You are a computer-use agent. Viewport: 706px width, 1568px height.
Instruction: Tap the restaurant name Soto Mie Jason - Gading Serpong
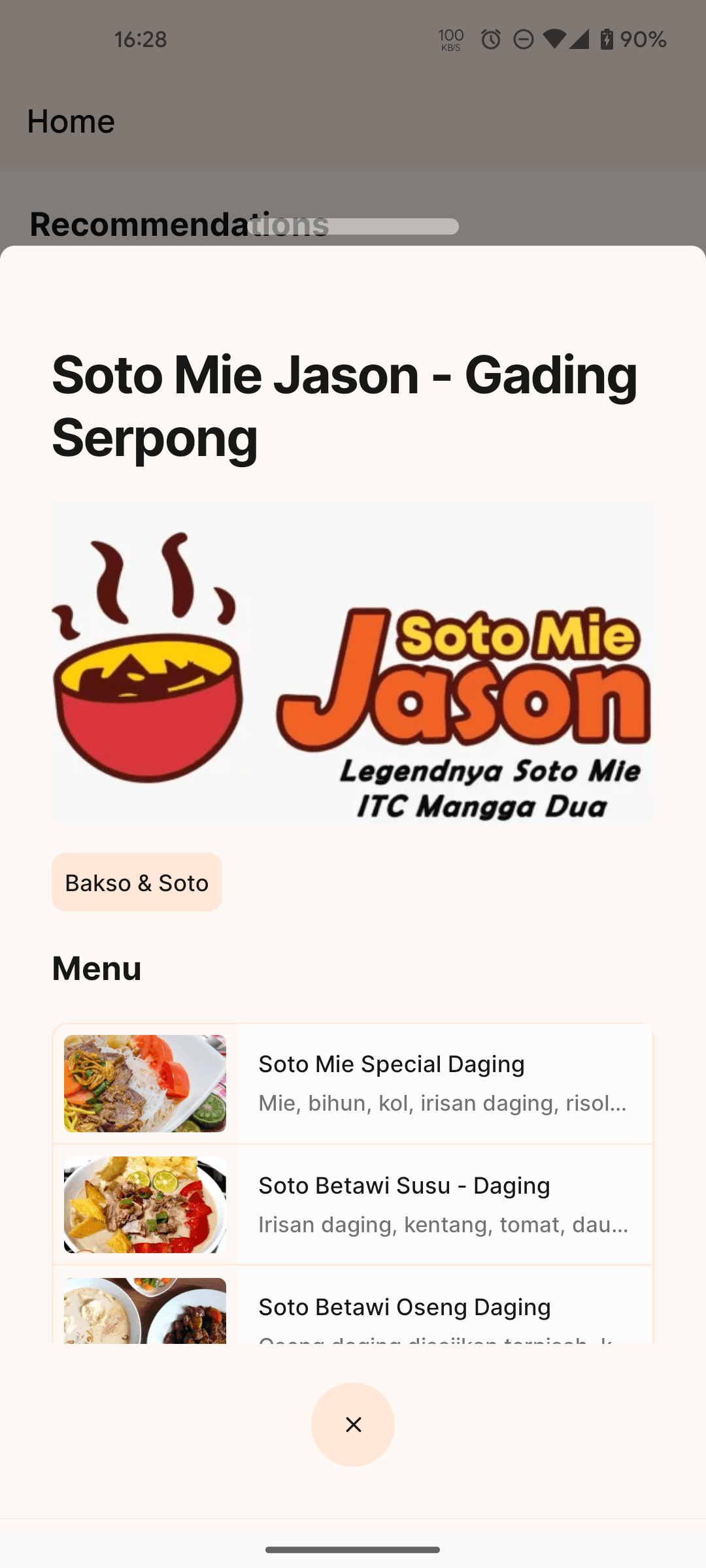(x=343, y=405)
